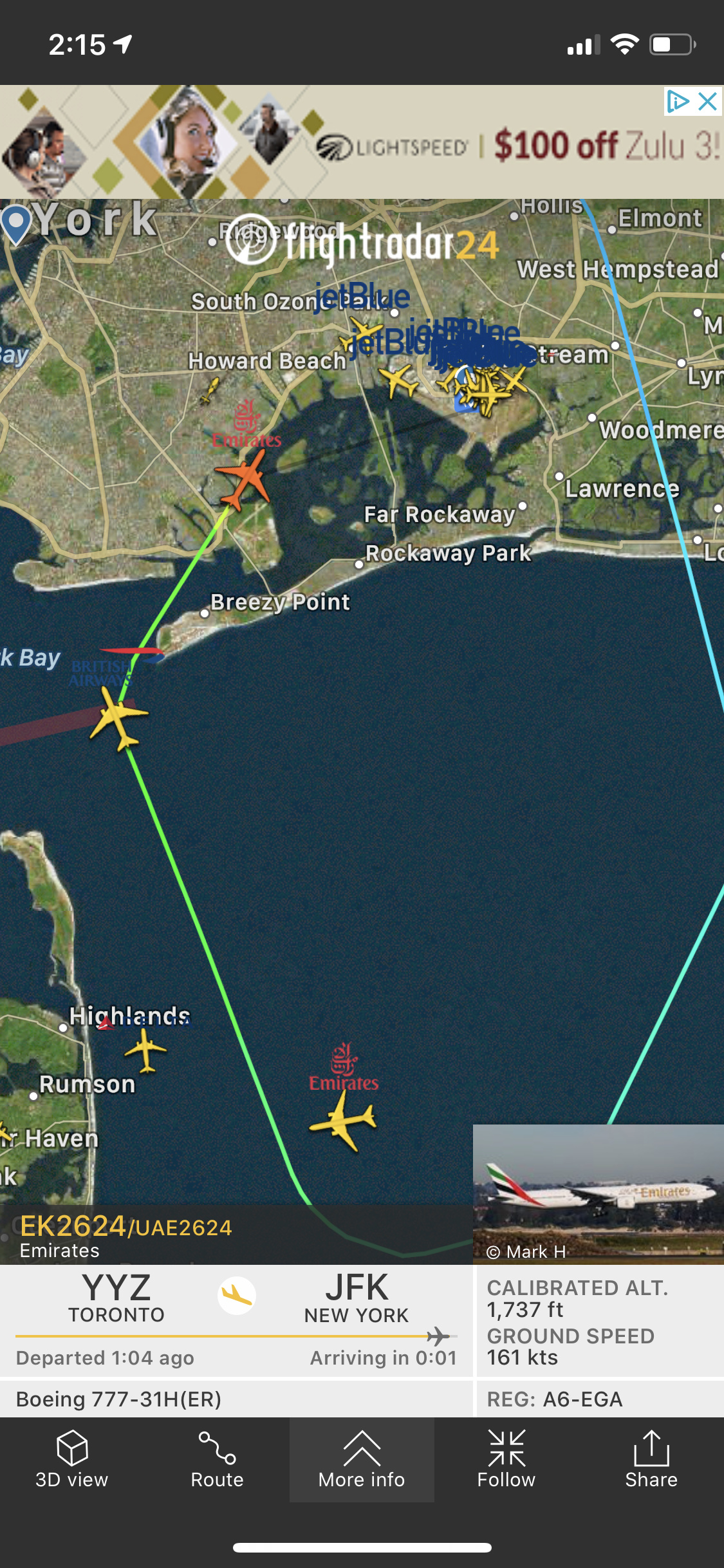Open the 3D view
Viewport: 724px width, 1568px height.
click(x=72, y=1460)
